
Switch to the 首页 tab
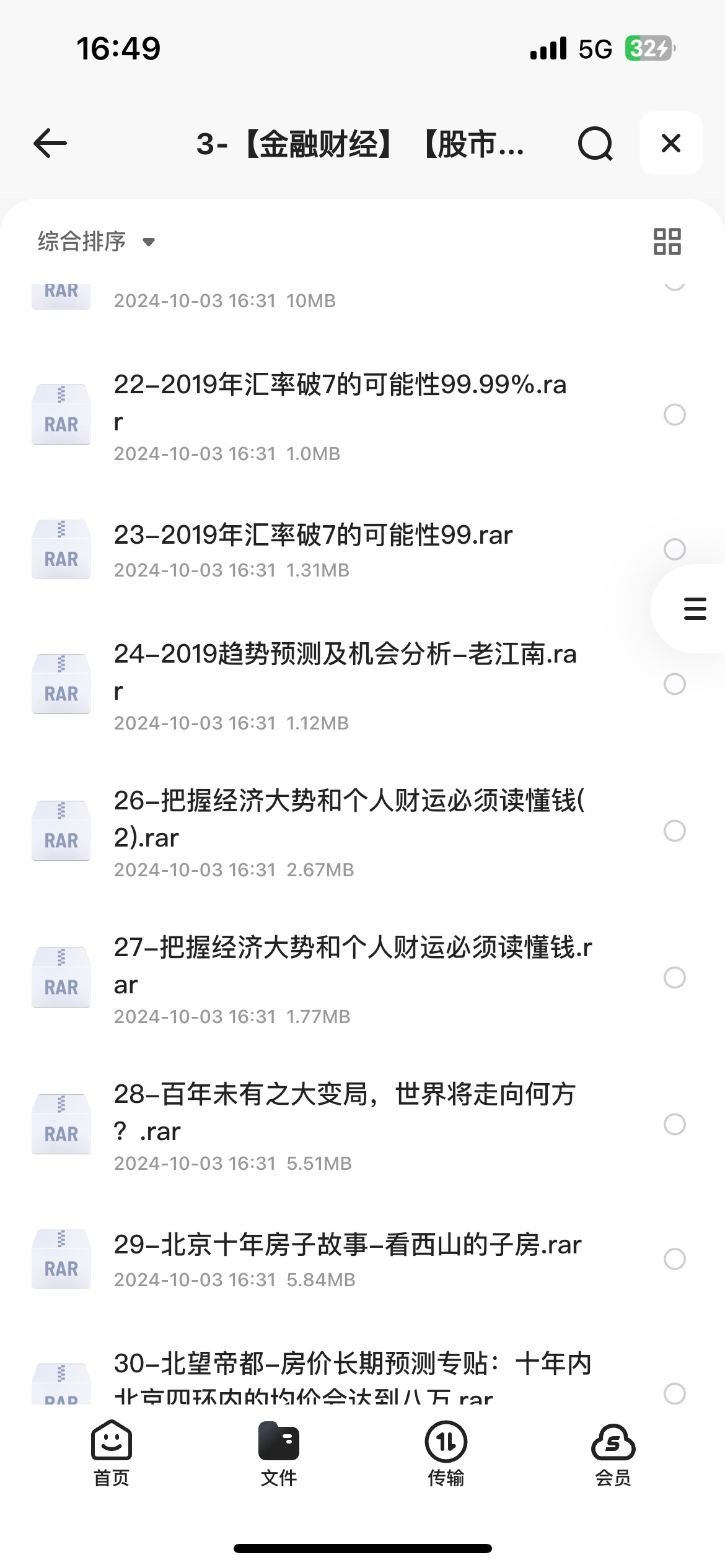pyautogui.click(x=112, y=1453)
